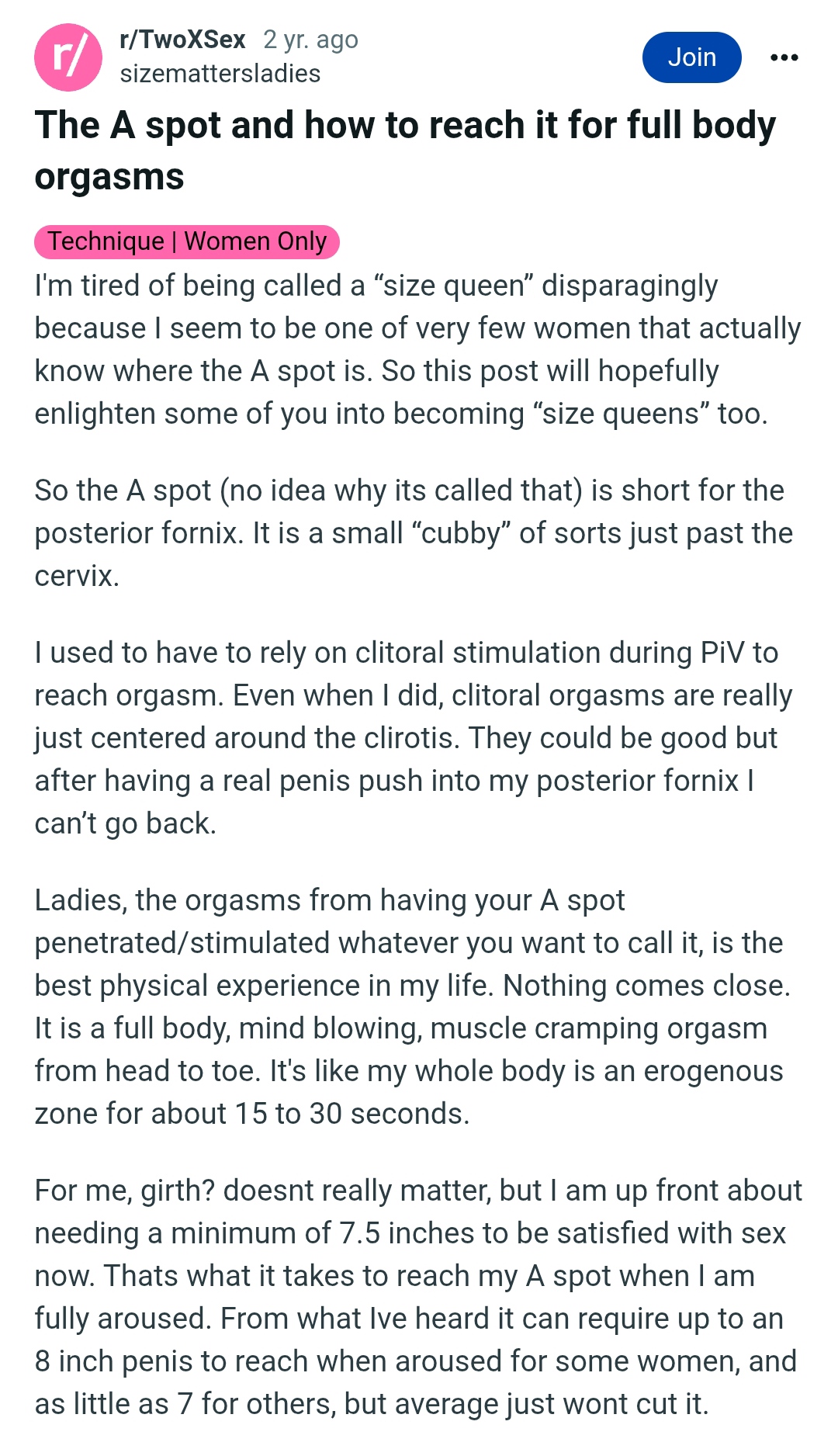Tap the subreddit avatar icon
Image resolution: width=838 pixels, height=1456 pixels.
68,57
